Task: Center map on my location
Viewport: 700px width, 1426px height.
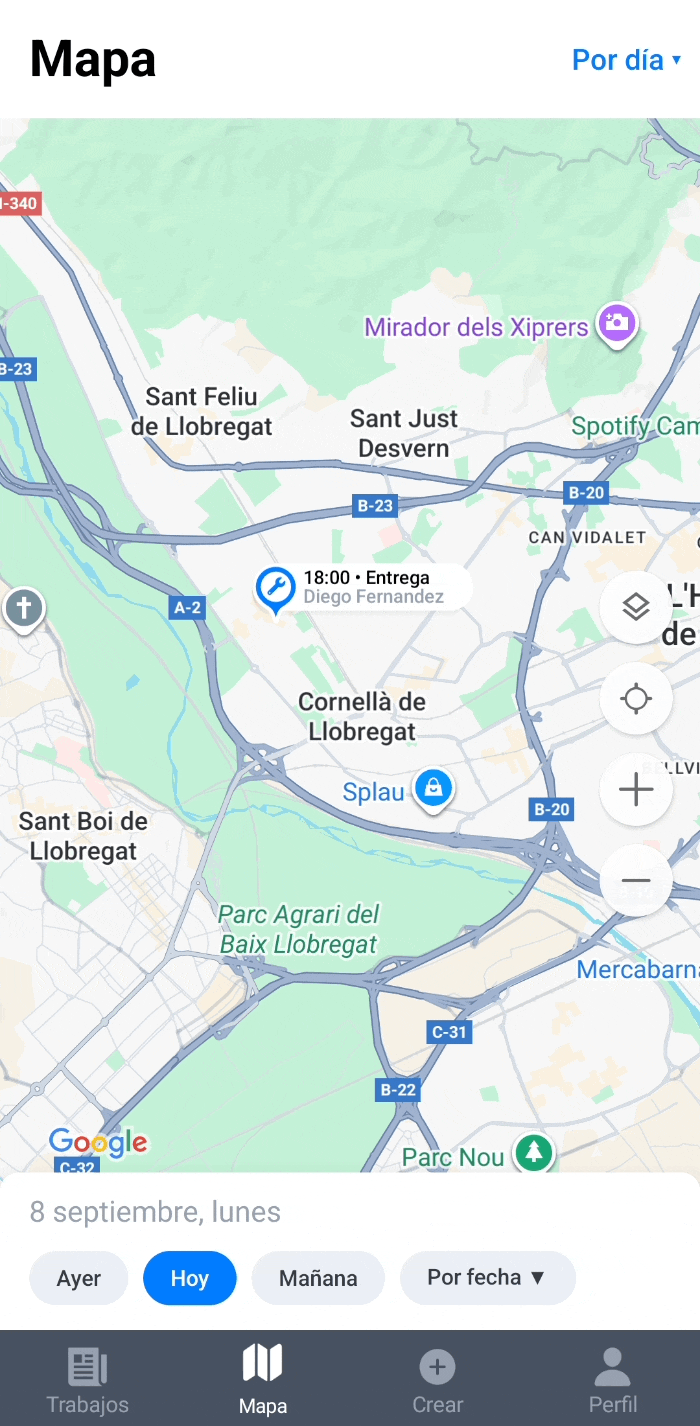Action: 636,698
